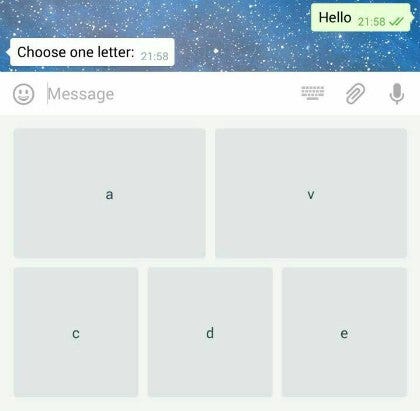420x411 pixels.
Task: Pick the letter c button
Action: click(x=76, y=332)
